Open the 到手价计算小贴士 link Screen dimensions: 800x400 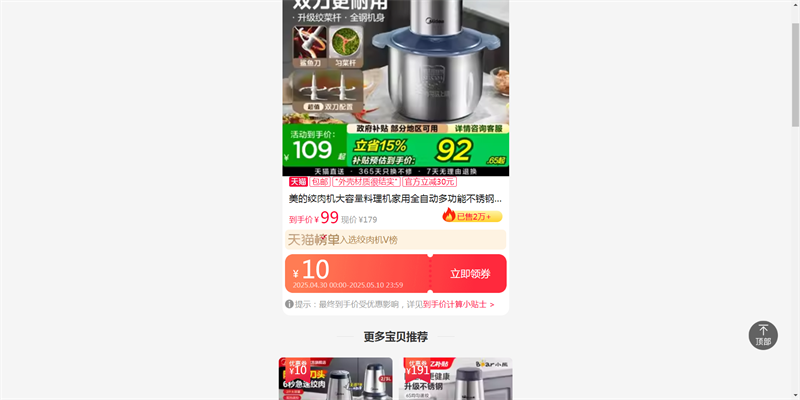click(x=458, y=304)
